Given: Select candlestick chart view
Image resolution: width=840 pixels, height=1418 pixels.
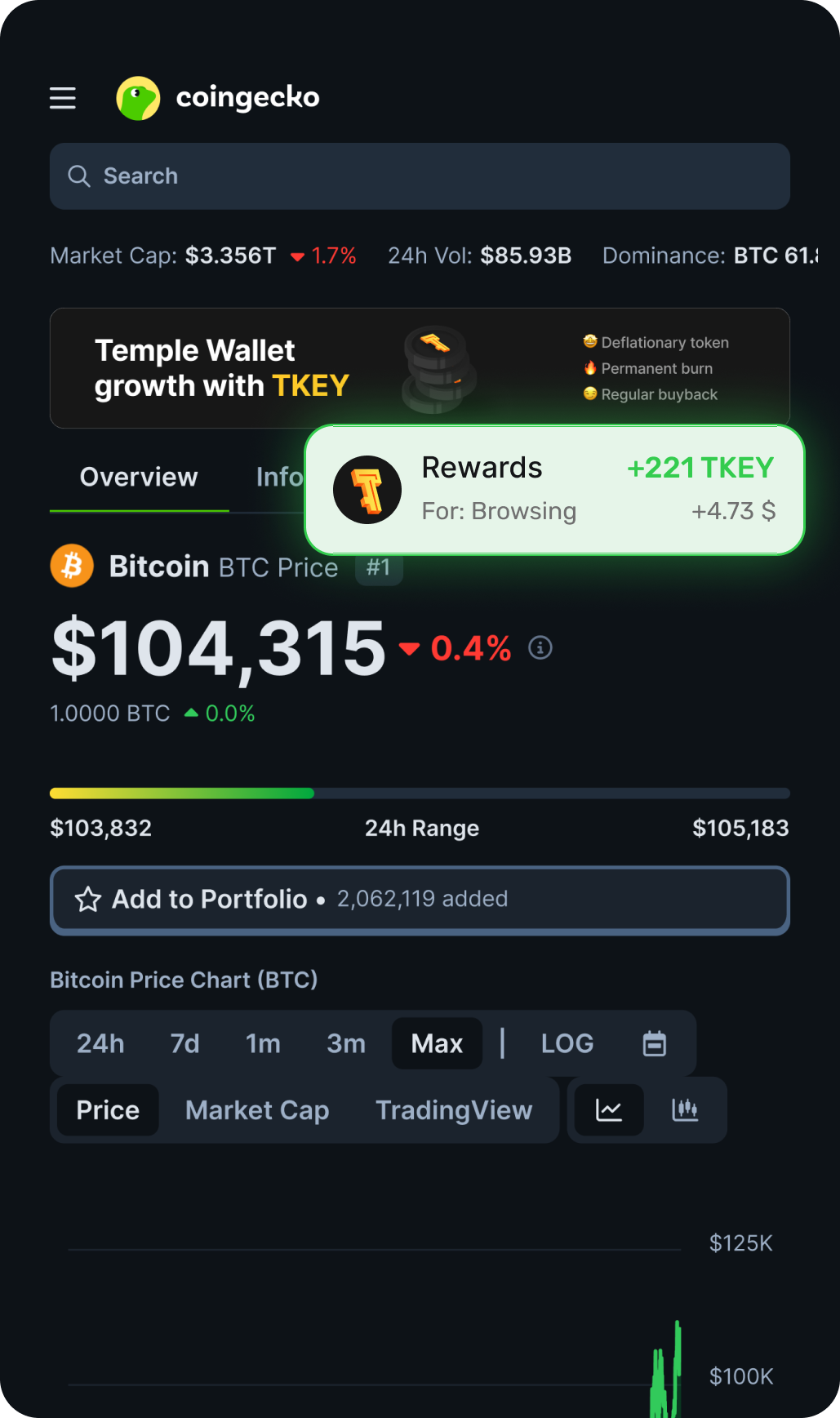Looking at the screenshot, I should [685, 1110].
